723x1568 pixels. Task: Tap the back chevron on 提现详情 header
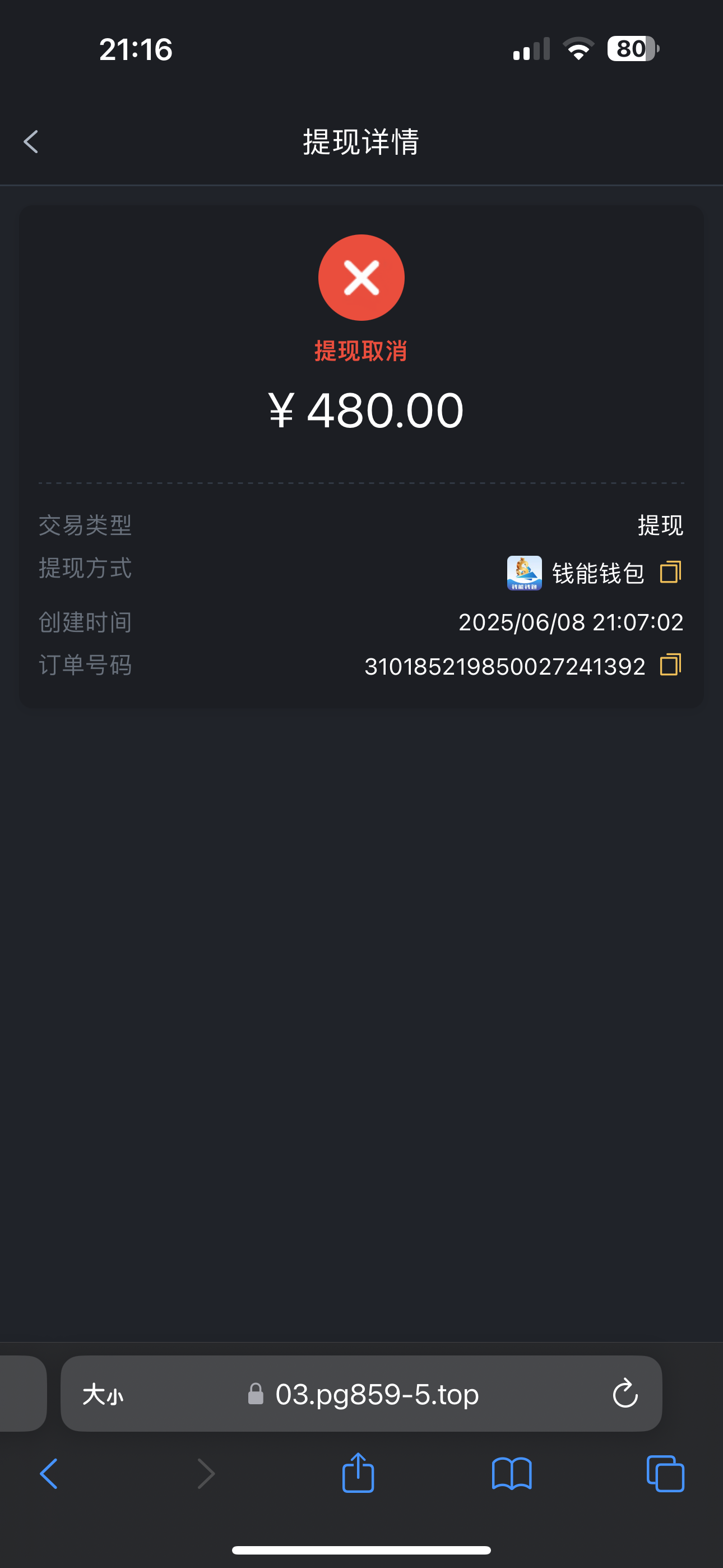30,141
